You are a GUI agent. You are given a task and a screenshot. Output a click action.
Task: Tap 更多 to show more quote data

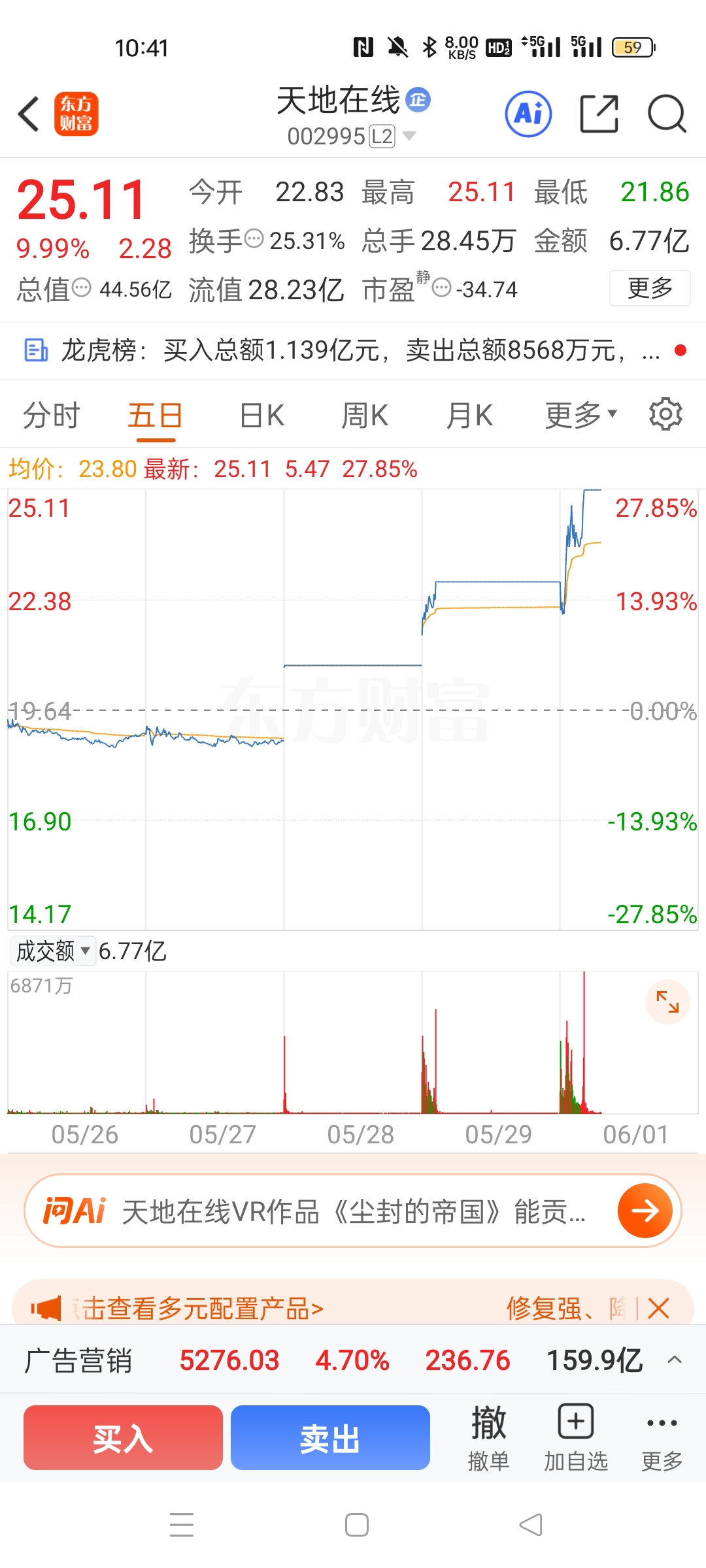[x=650, y=287]
